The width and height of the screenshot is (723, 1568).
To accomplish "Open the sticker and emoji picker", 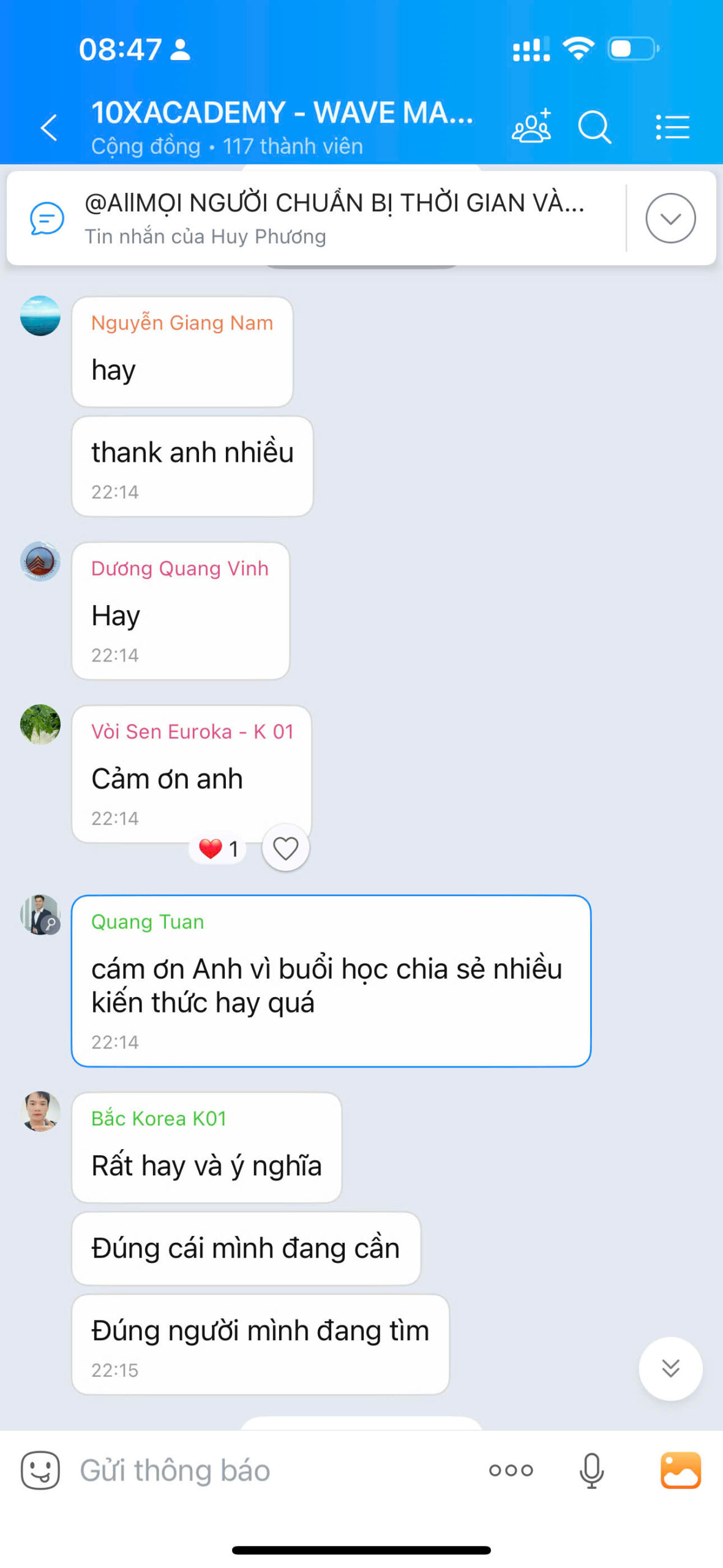I will [40, 1470].
